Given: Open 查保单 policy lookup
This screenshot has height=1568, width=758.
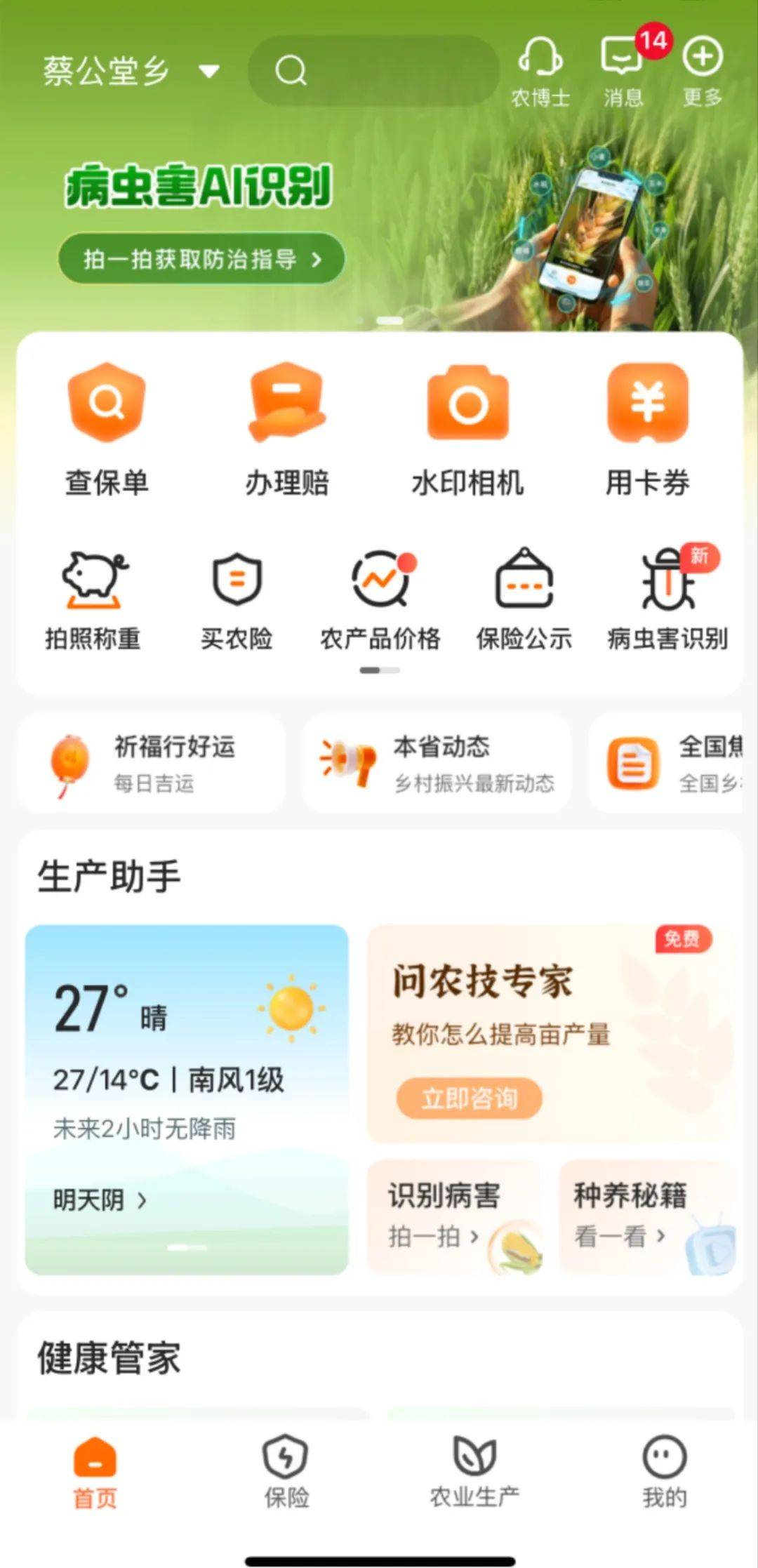Looking at the screenshot, I should [x=107, y=430].
